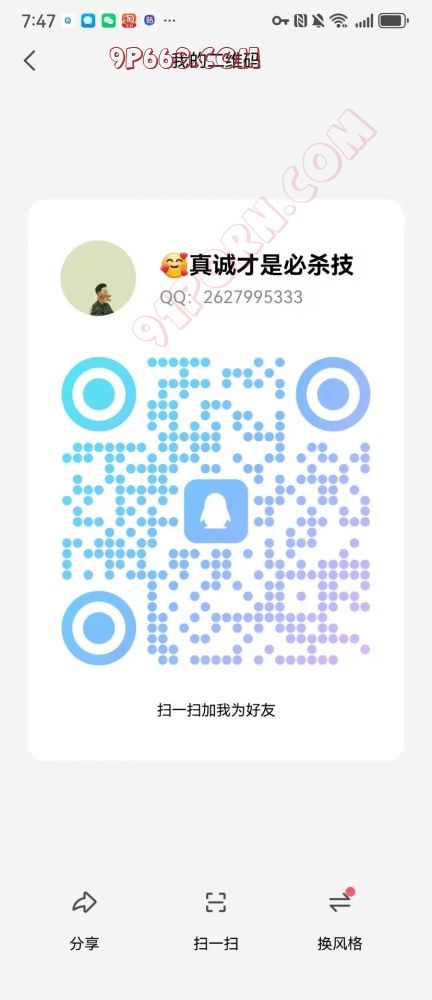432x1000 pixels.
Task: Open the 扫一扫 scanner
Action: click(x=216, y=920)
